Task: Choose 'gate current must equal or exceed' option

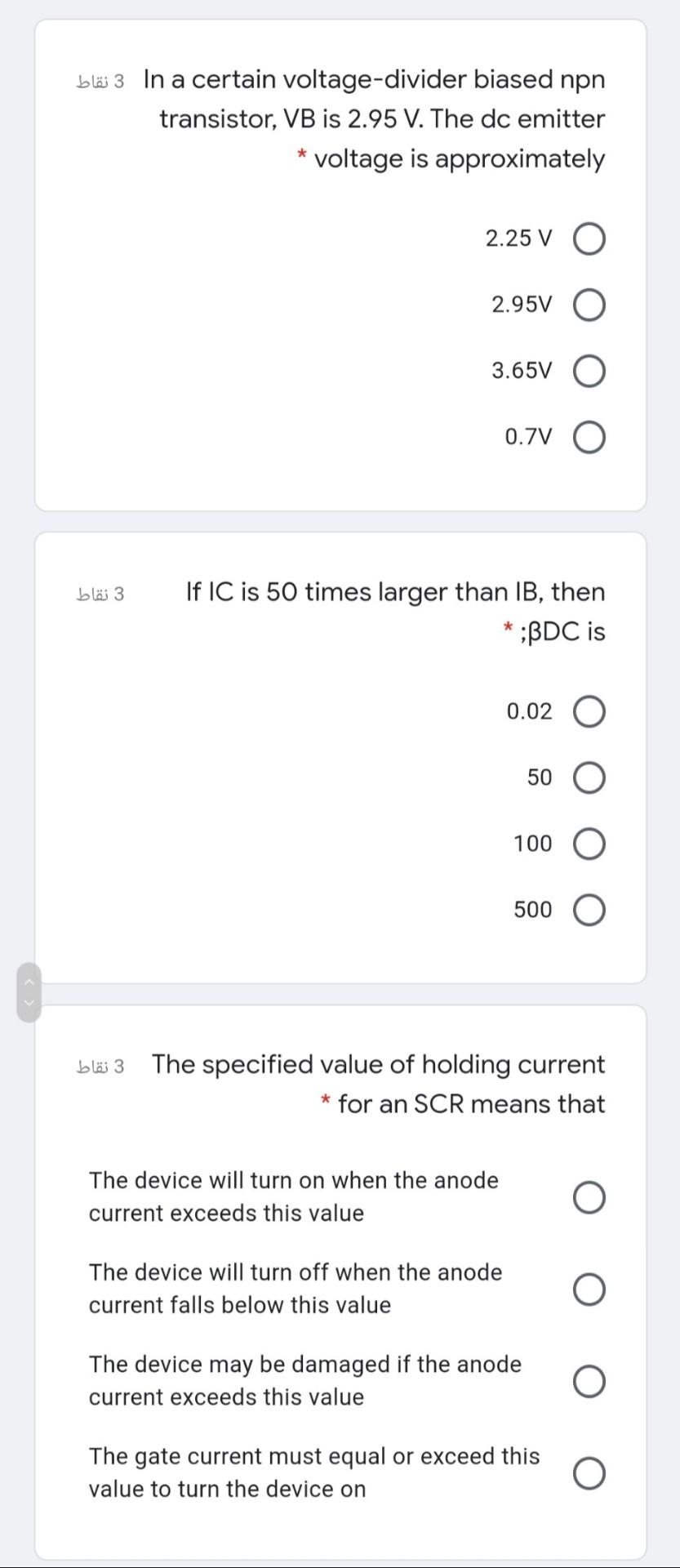Action: (x=589, y=1472)
